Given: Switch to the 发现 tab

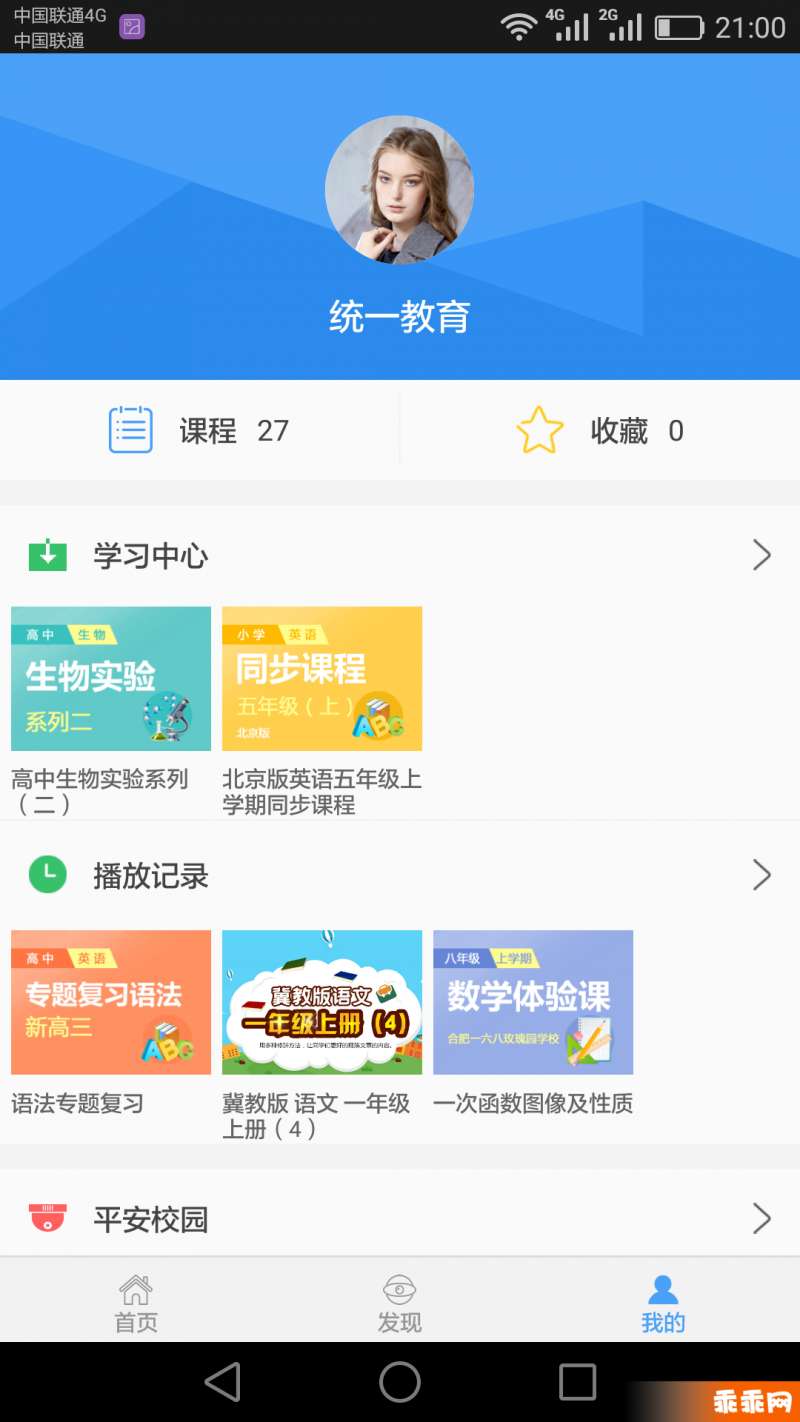Looking at the screenshot, I should pyautogui.click(x=399, y=1304).
